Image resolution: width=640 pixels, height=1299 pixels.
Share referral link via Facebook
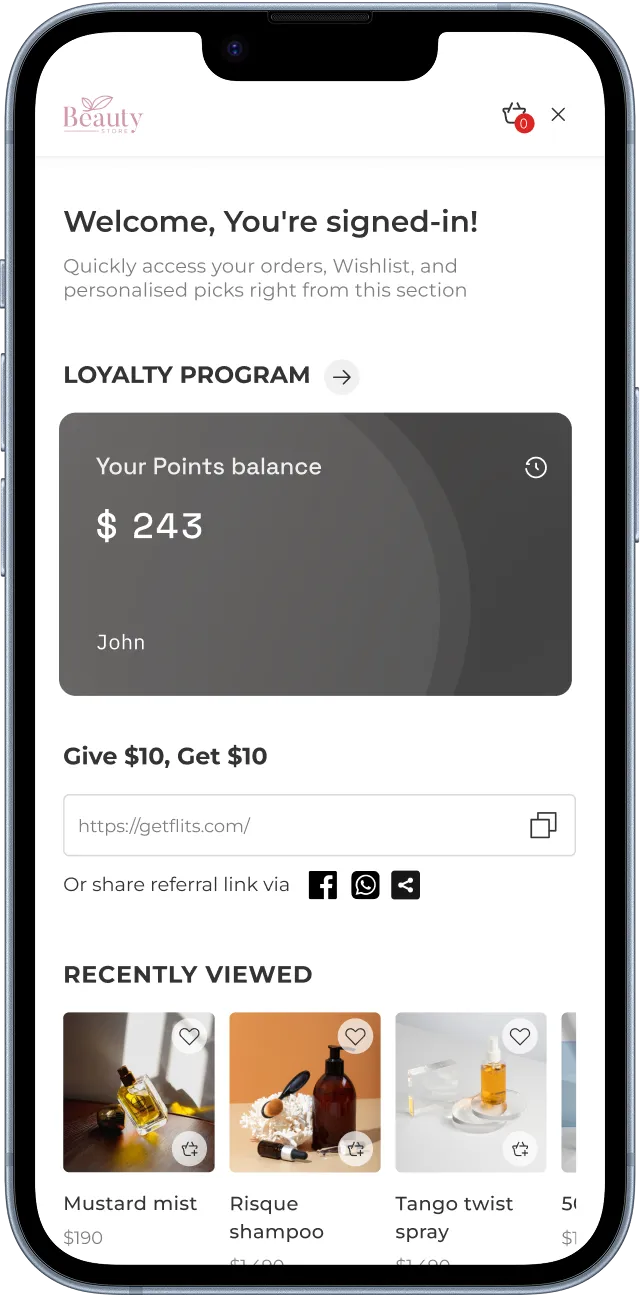323,885
